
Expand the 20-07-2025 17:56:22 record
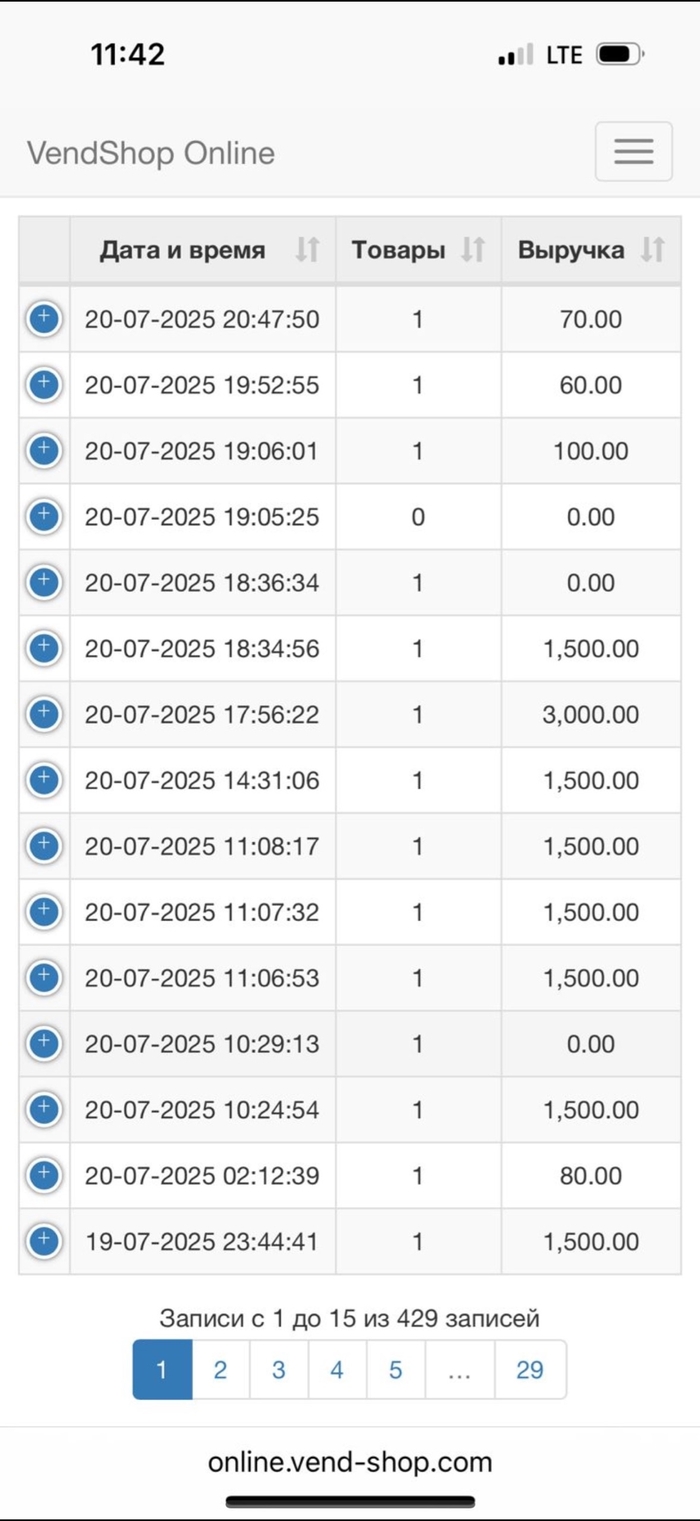pos(43,715)
